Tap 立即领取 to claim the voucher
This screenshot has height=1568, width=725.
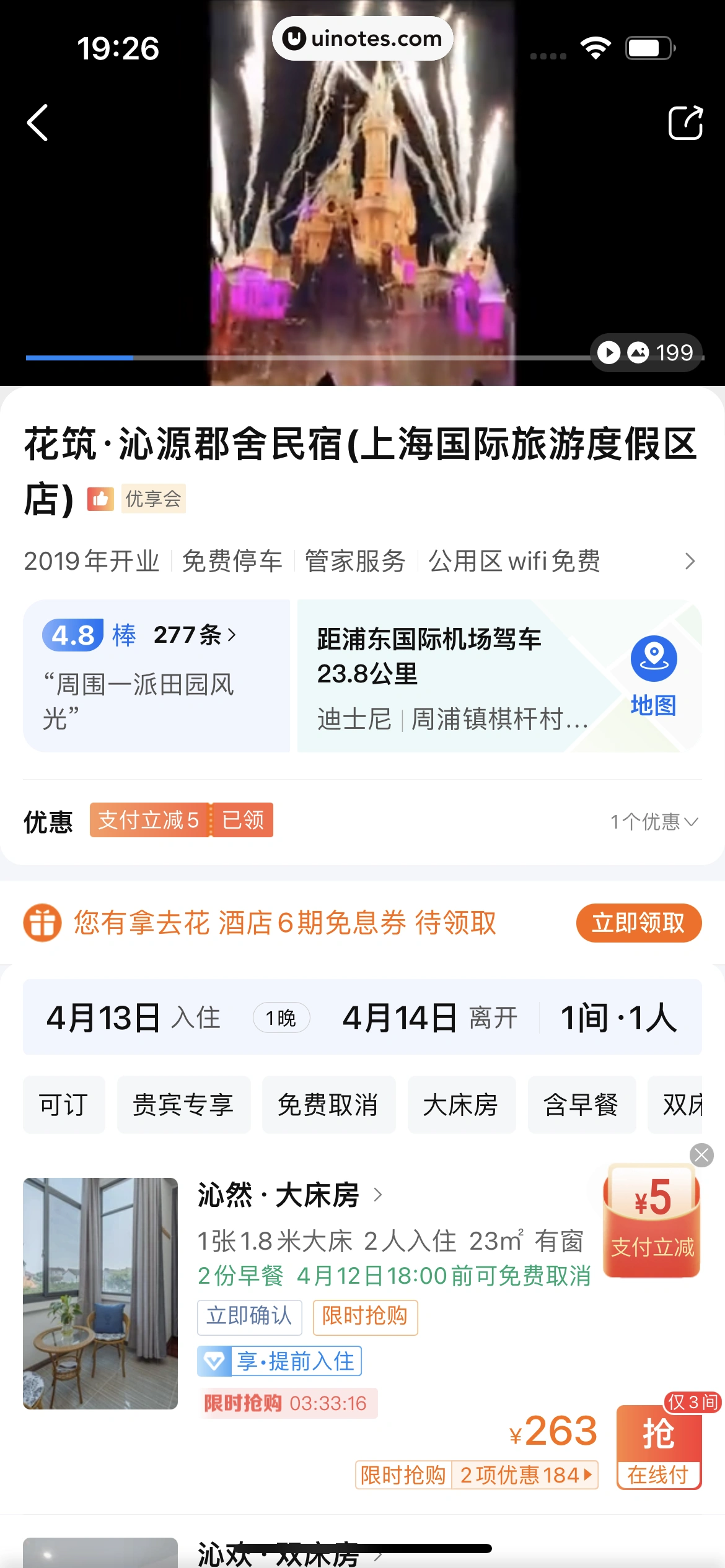639,923
